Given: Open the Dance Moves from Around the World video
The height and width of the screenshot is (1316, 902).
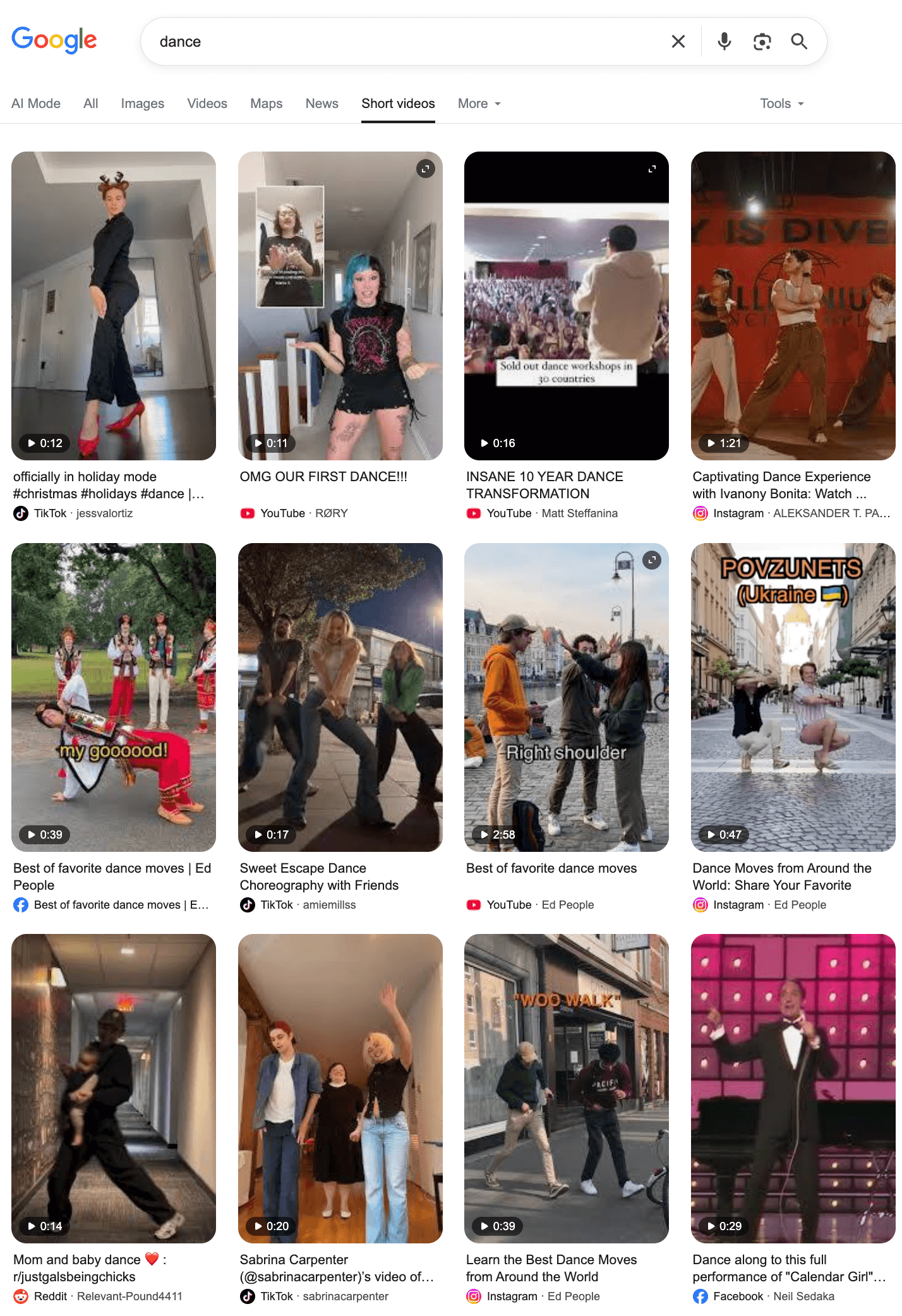Looking at the screenshot, I should 793,697.
